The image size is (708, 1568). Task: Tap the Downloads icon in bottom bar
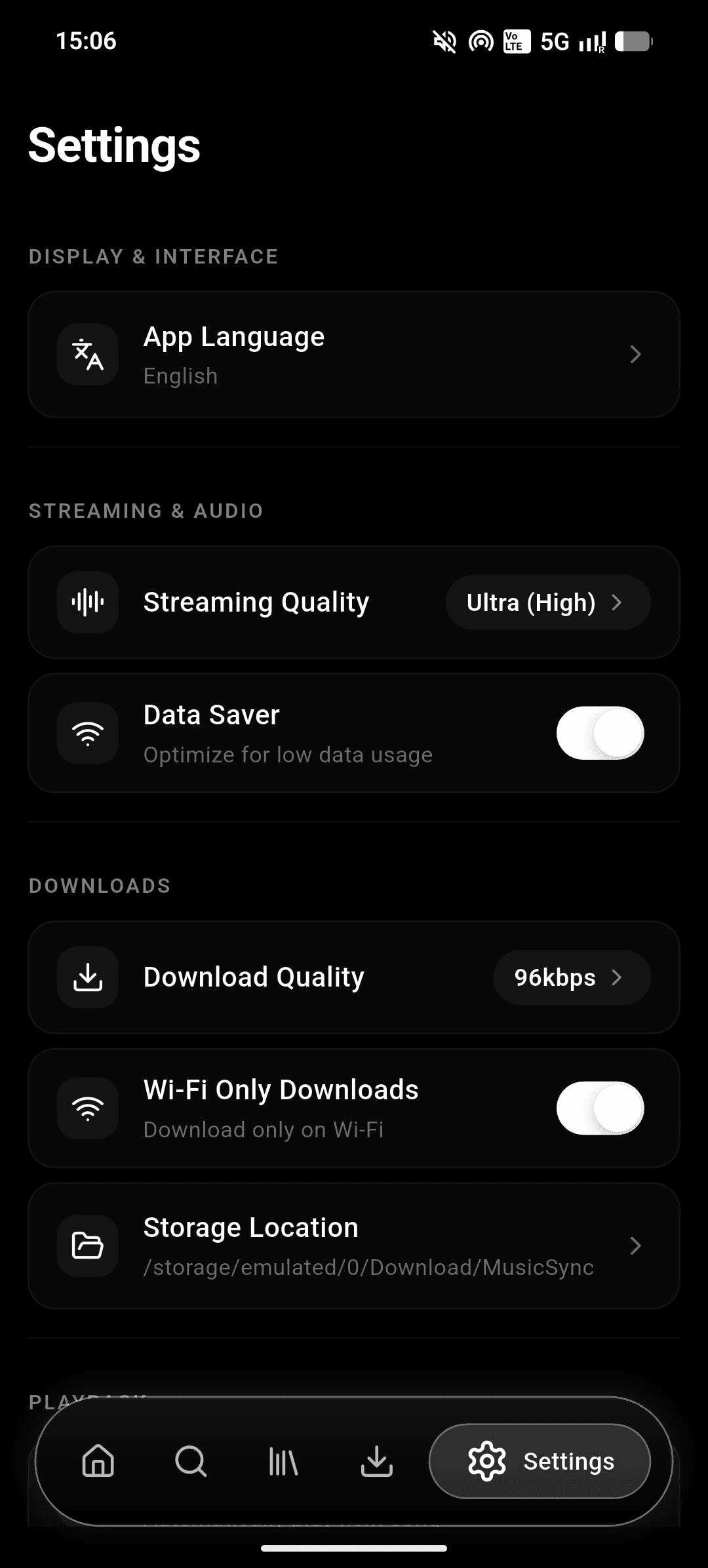tap(376, 1460)
